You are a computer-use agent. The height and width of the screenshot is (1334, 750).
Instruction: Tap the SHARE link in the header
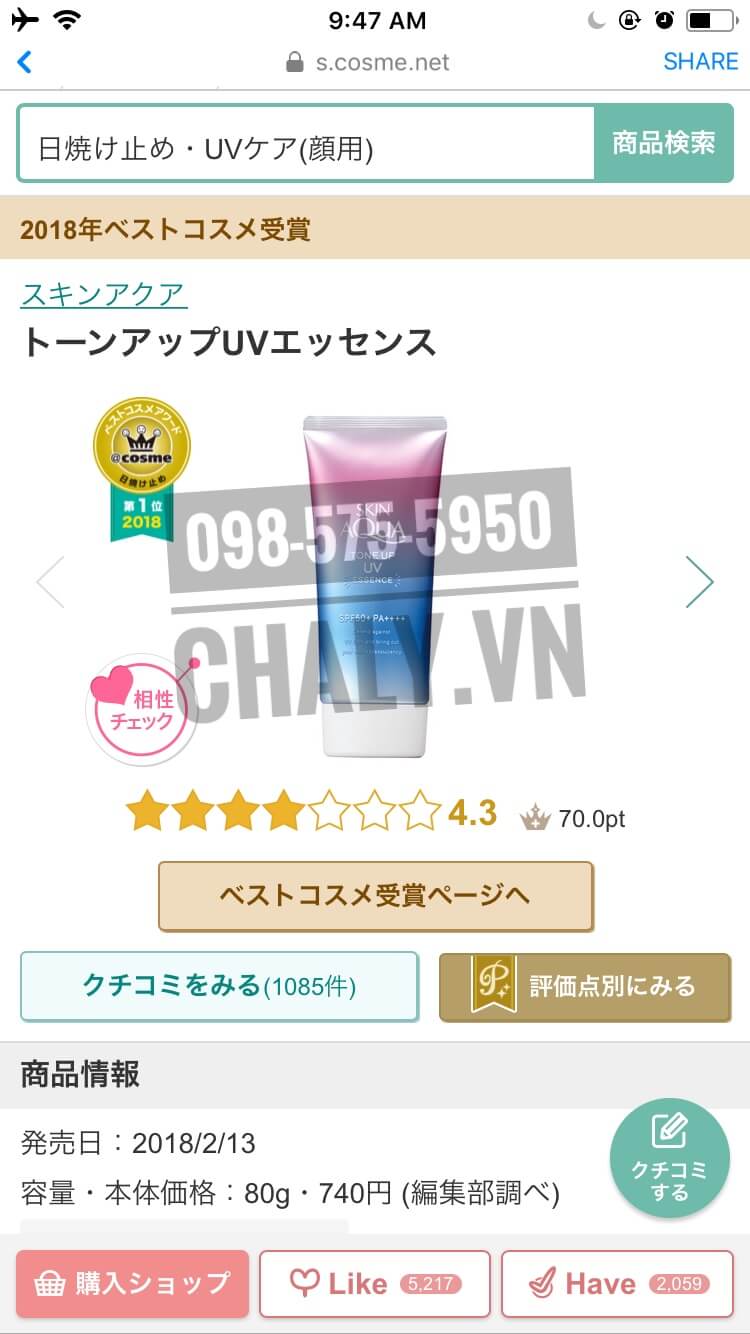click(x=700, y=62)
